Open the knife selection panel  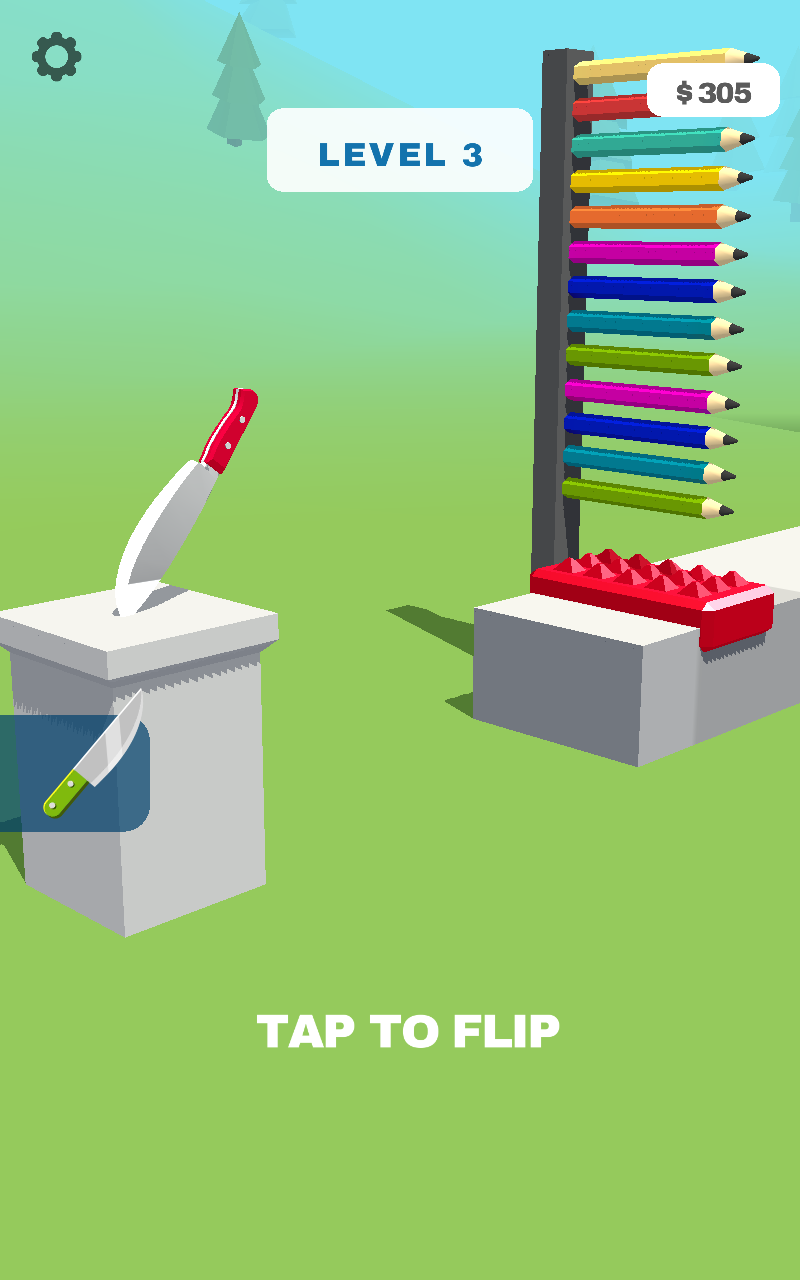(x=80, y=772)
